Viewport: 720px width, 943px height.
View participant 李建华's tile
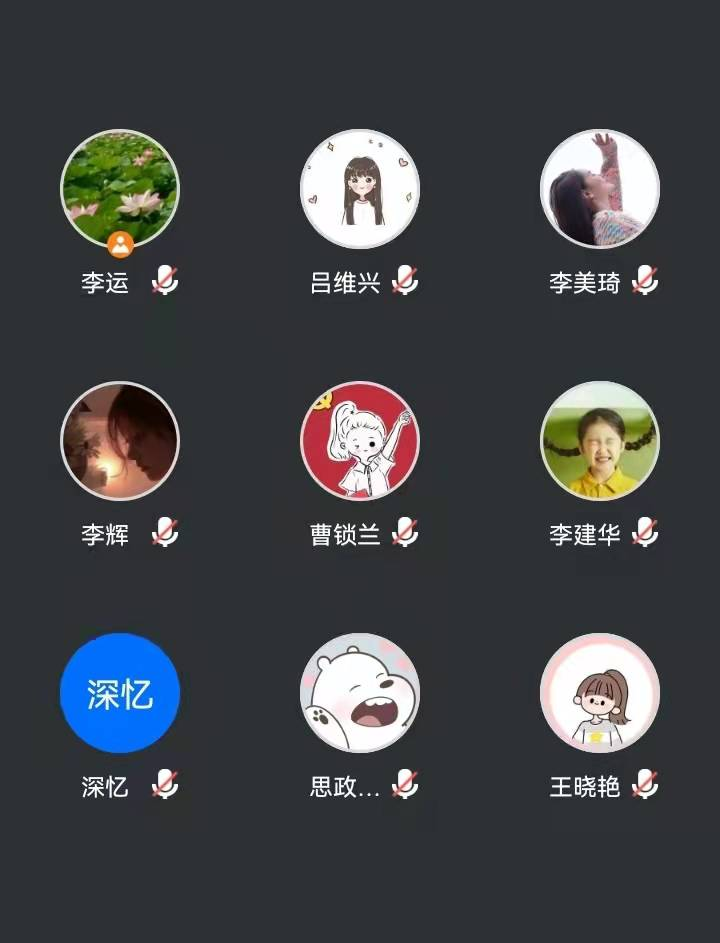(600, 440)
